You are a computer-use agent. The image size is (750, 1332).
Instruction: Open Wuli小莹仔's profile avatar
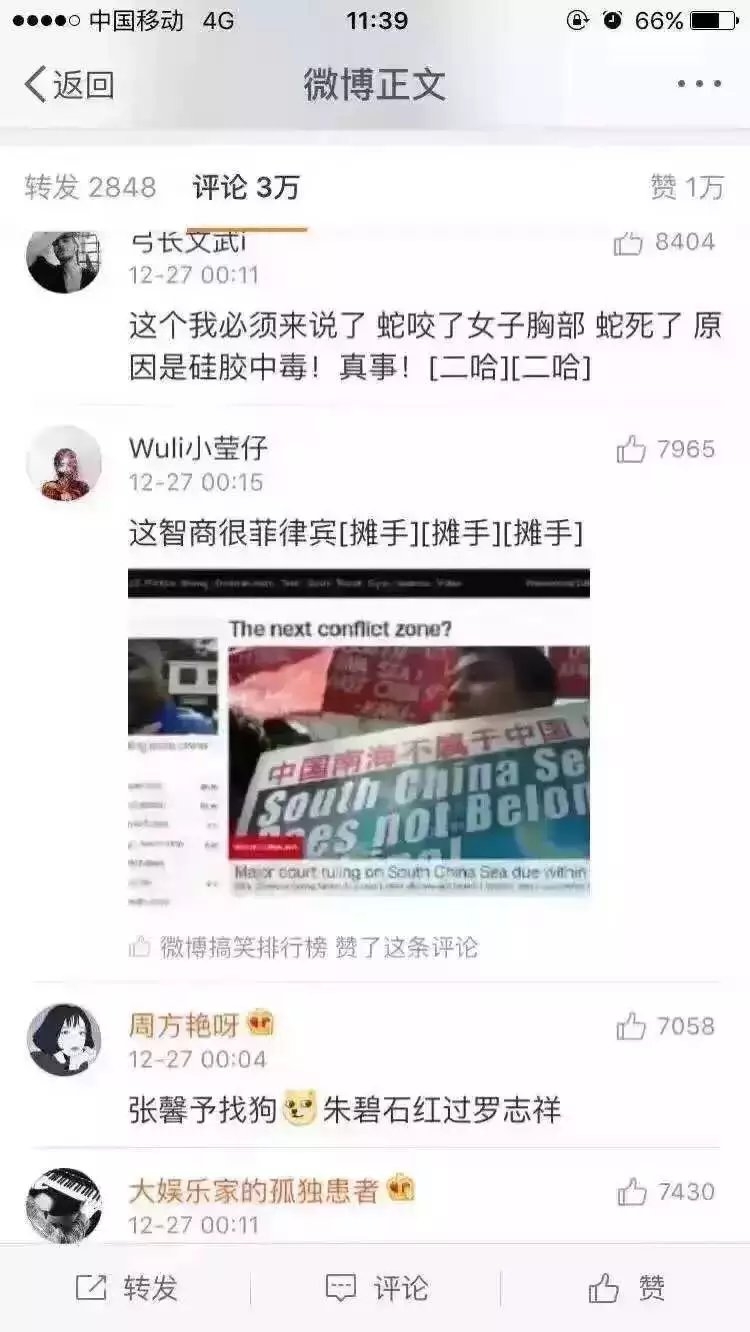64,463
